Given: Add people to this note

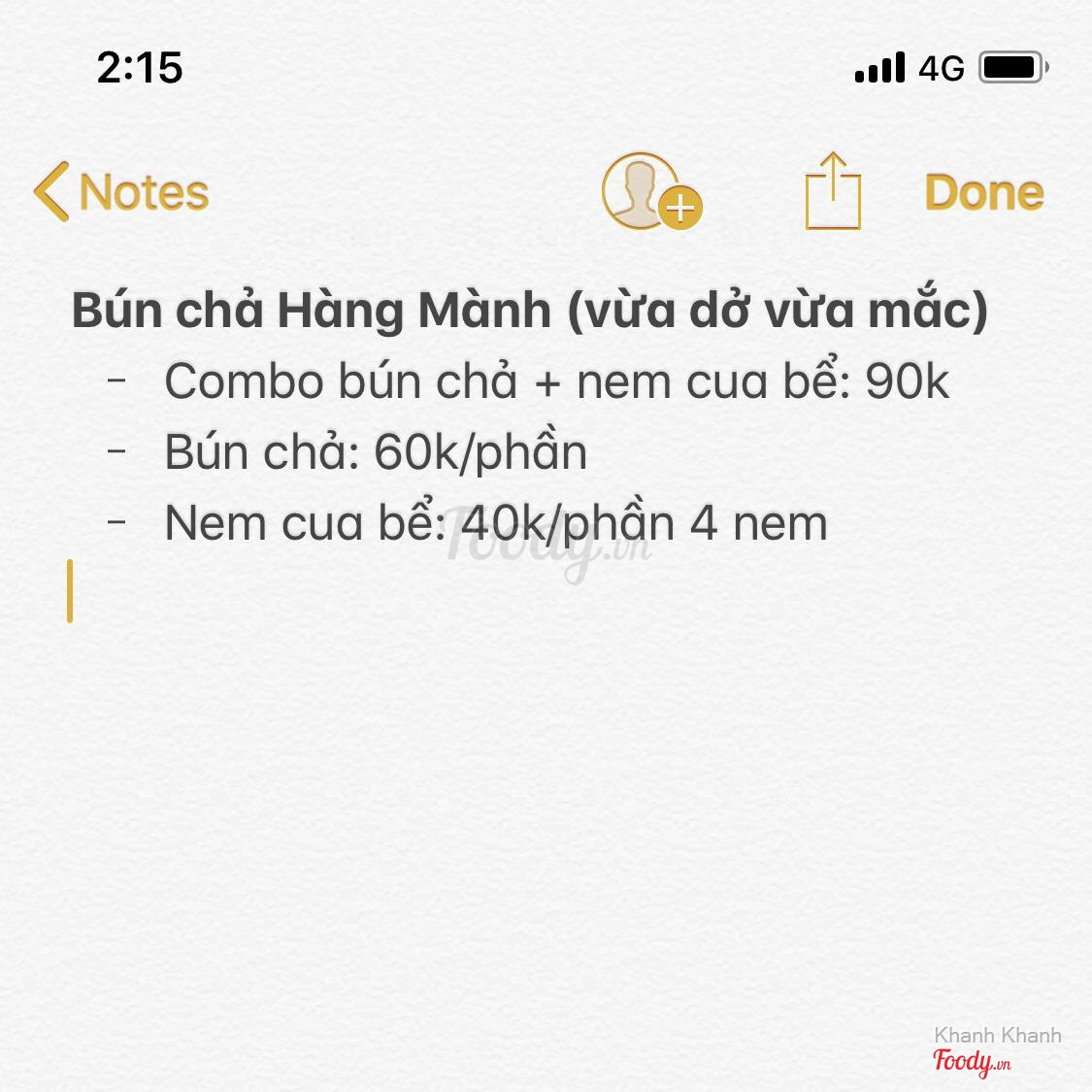Looking at the screenshot, I should click(651, 191).
